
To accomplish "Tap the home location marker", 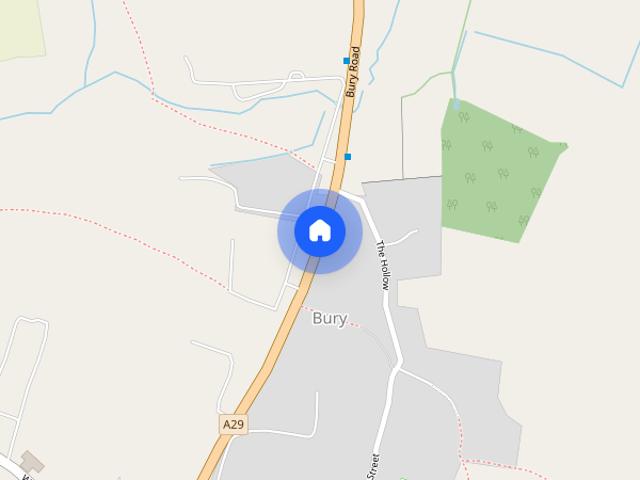I will tap(320, 231).
